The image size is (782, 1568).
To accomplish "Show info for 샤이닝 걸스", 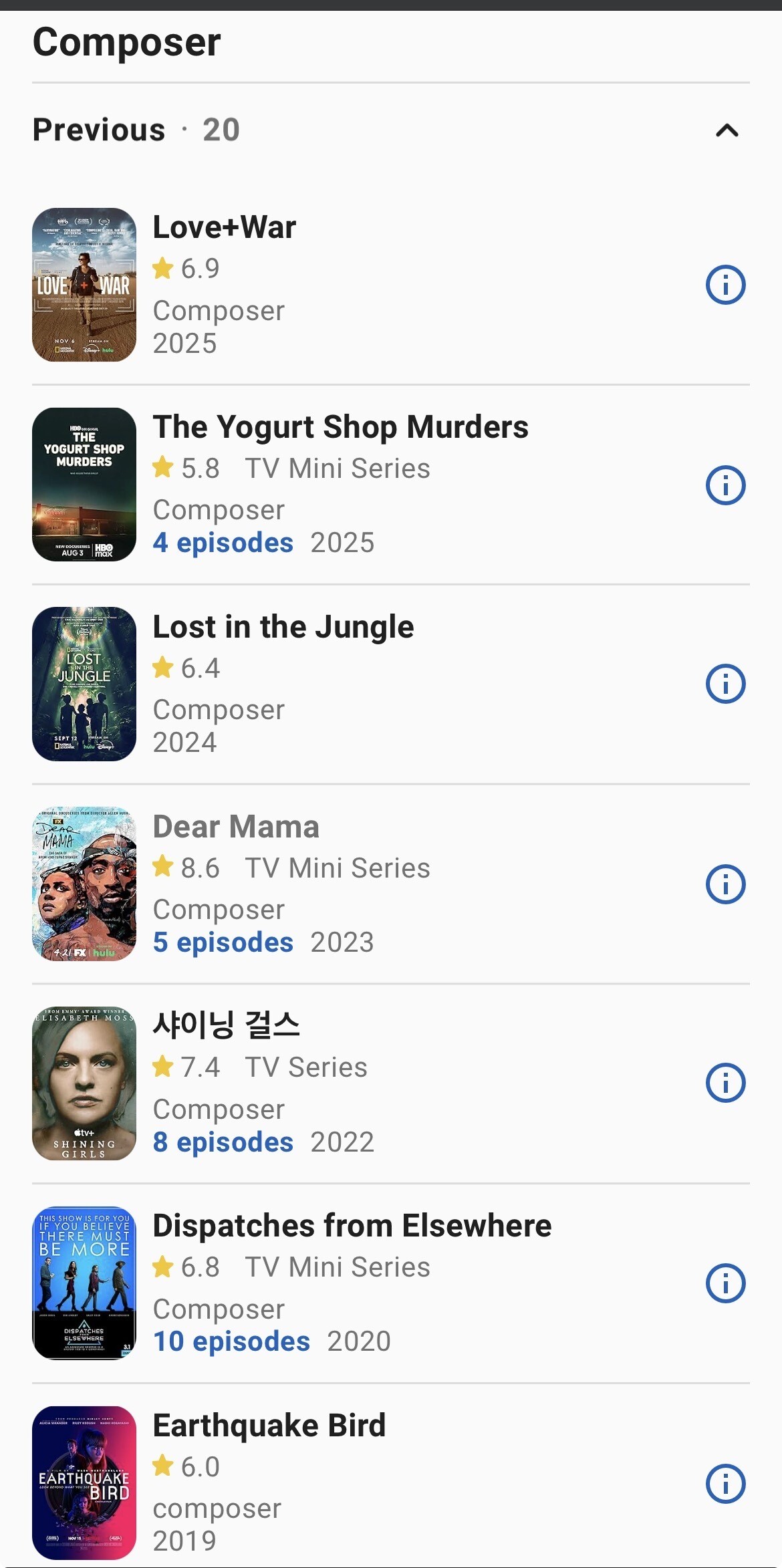I will tap(725, 1083).
